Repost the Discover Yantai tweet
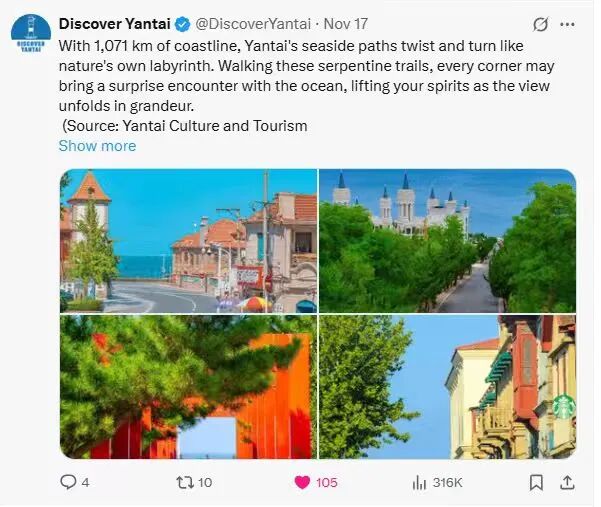This screenshot has width=601, height=507. 185,482
